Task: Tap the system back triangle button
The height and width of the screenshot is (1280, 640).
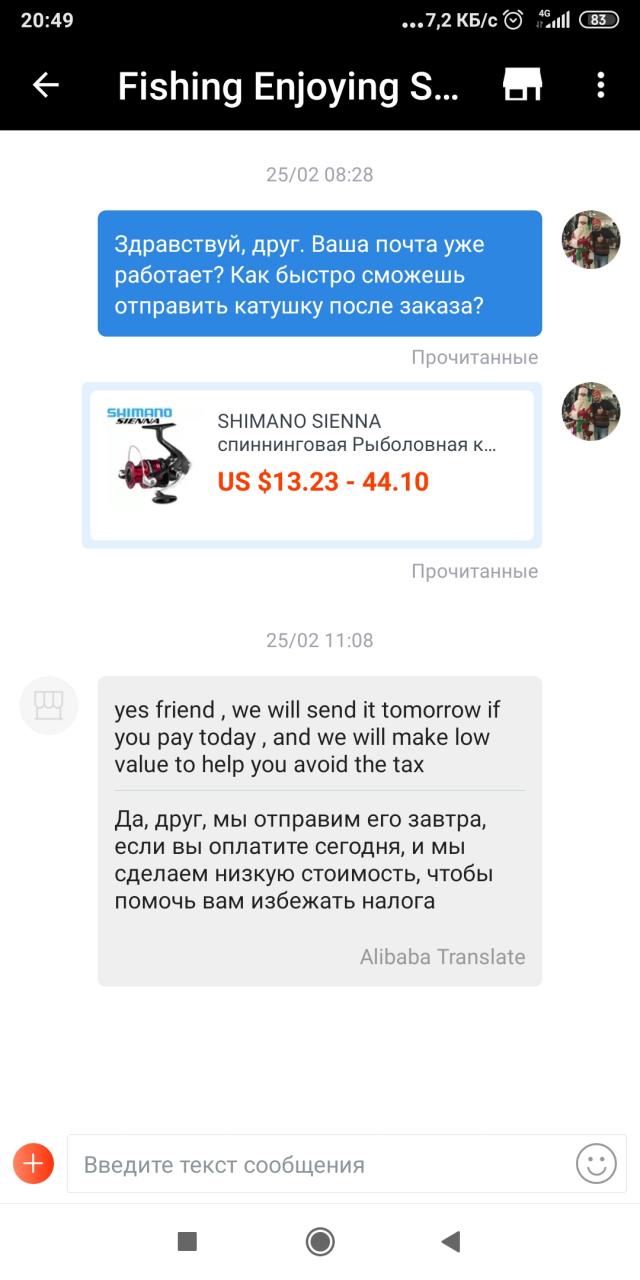Action: pyautogui.click(x=451, y=1242)
